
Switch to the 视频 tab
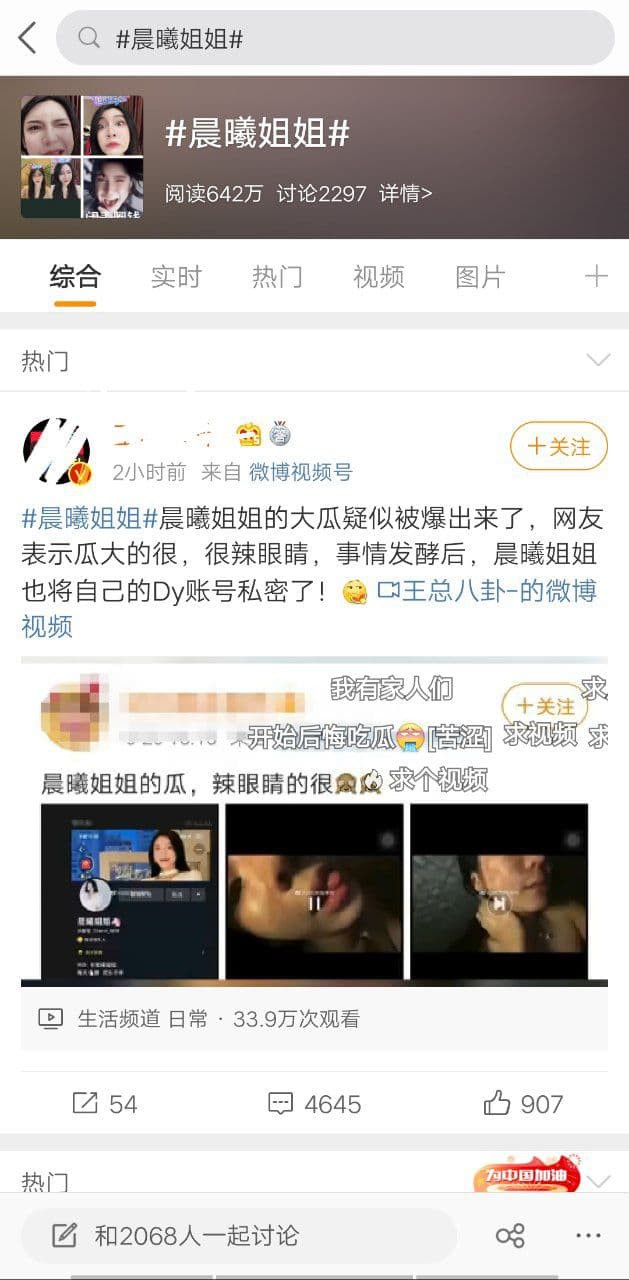[378, 277]
